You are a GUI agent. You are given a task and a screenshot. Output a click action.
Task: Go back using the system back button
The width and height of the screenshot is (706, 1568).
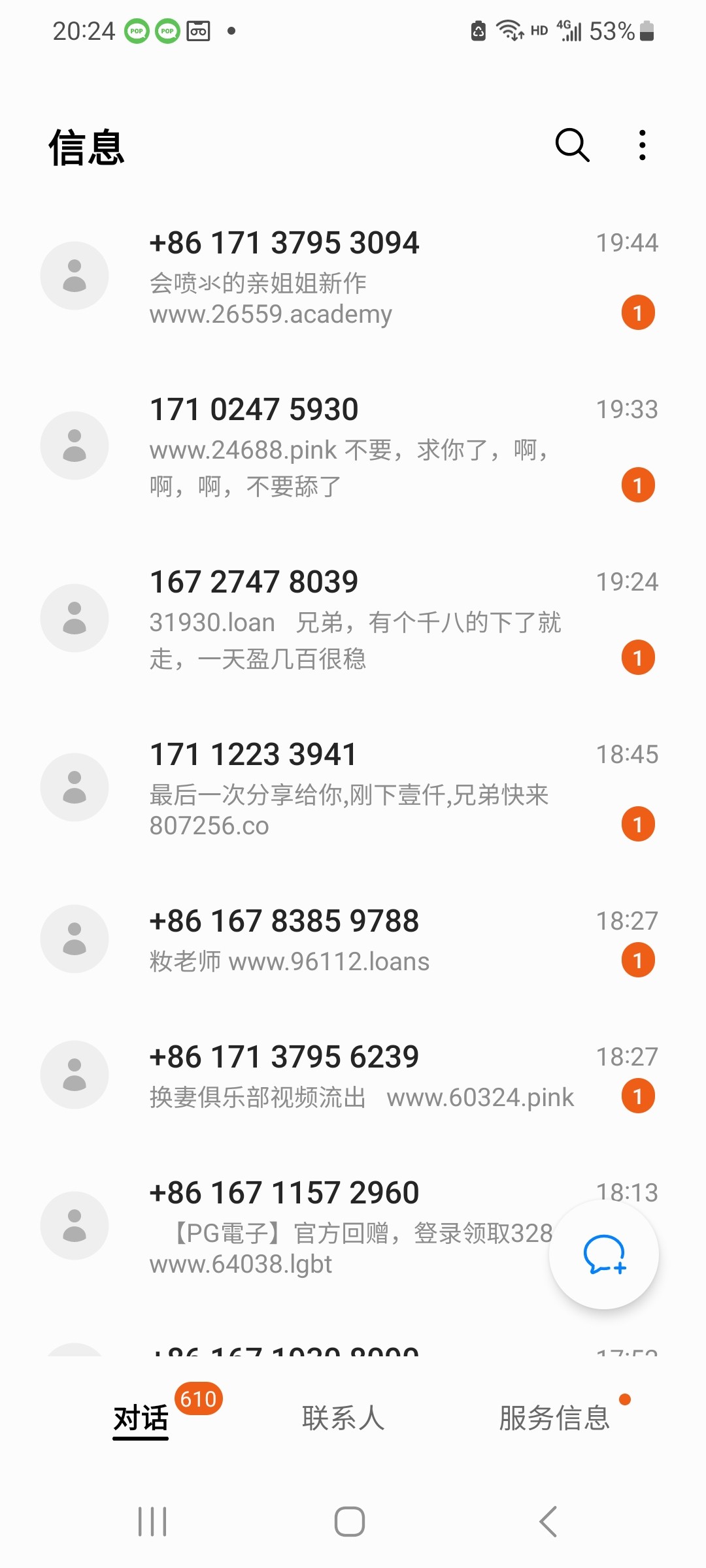tap(548, 1522)
